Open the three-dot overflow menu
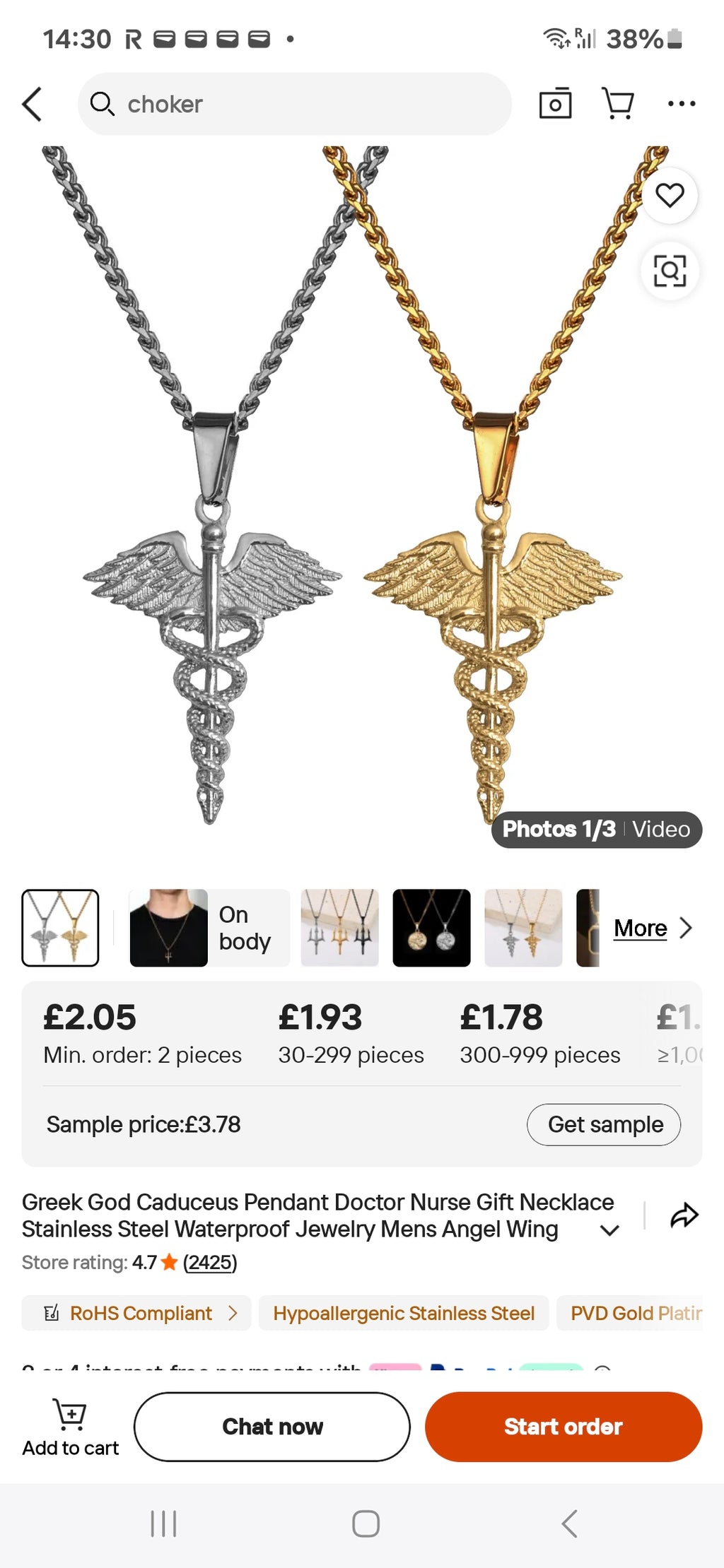724x1568 pixels. pyautogui.click(x=682, y=104)
